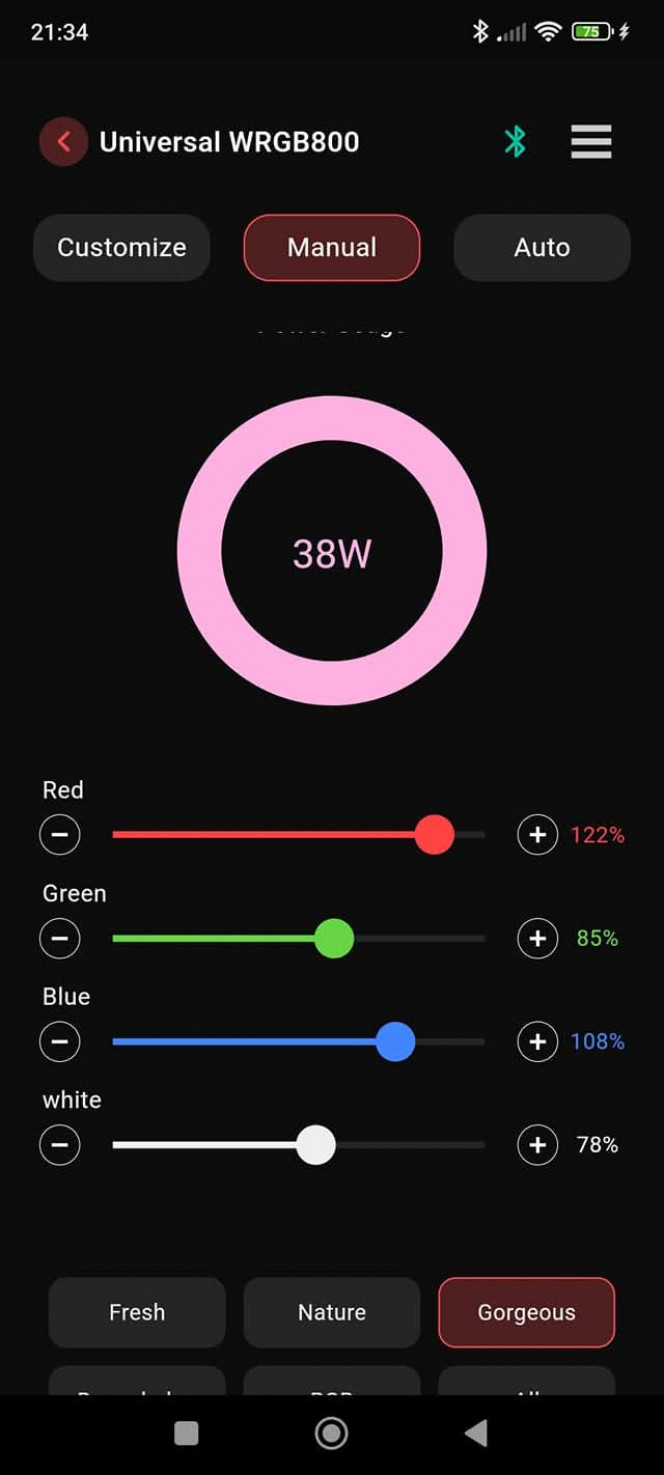Decrease the Green channel with minus
This screenshot has height=1475, width=664.
click(60, 938)
